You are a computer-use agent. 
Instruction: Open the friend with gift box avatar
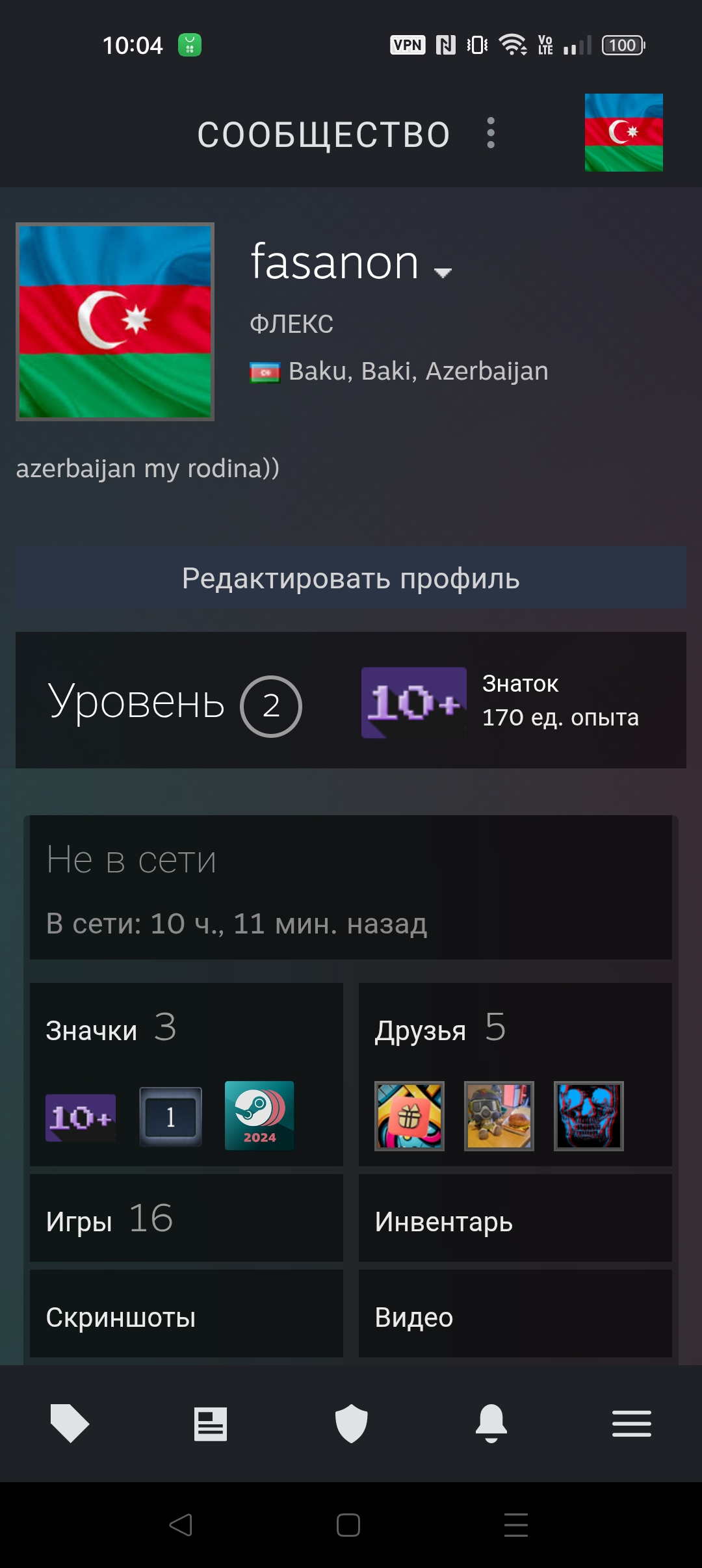tap(409, 1116)
